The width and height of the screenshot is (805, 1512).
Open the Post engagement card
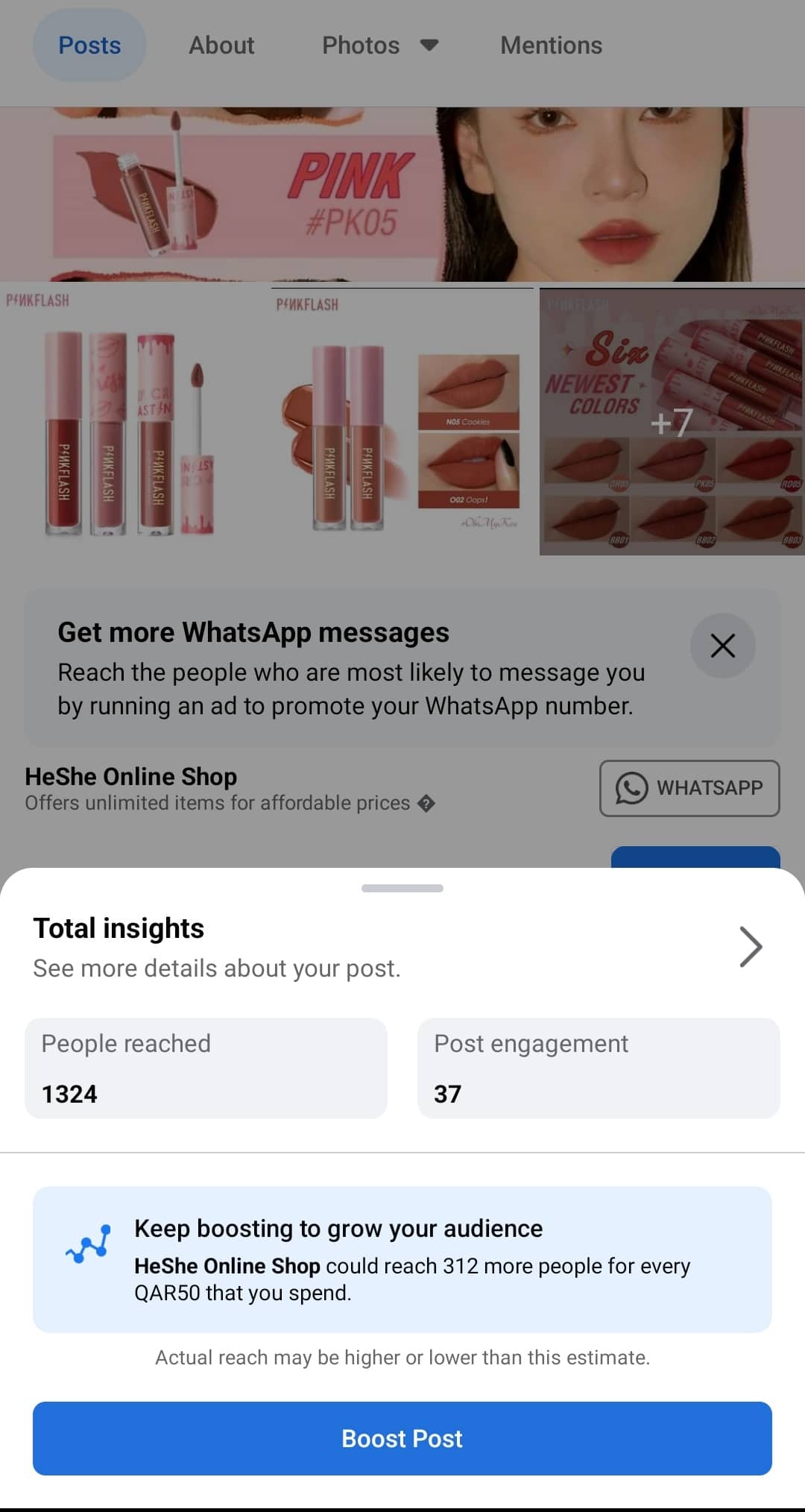click(x=599, y=1068)
